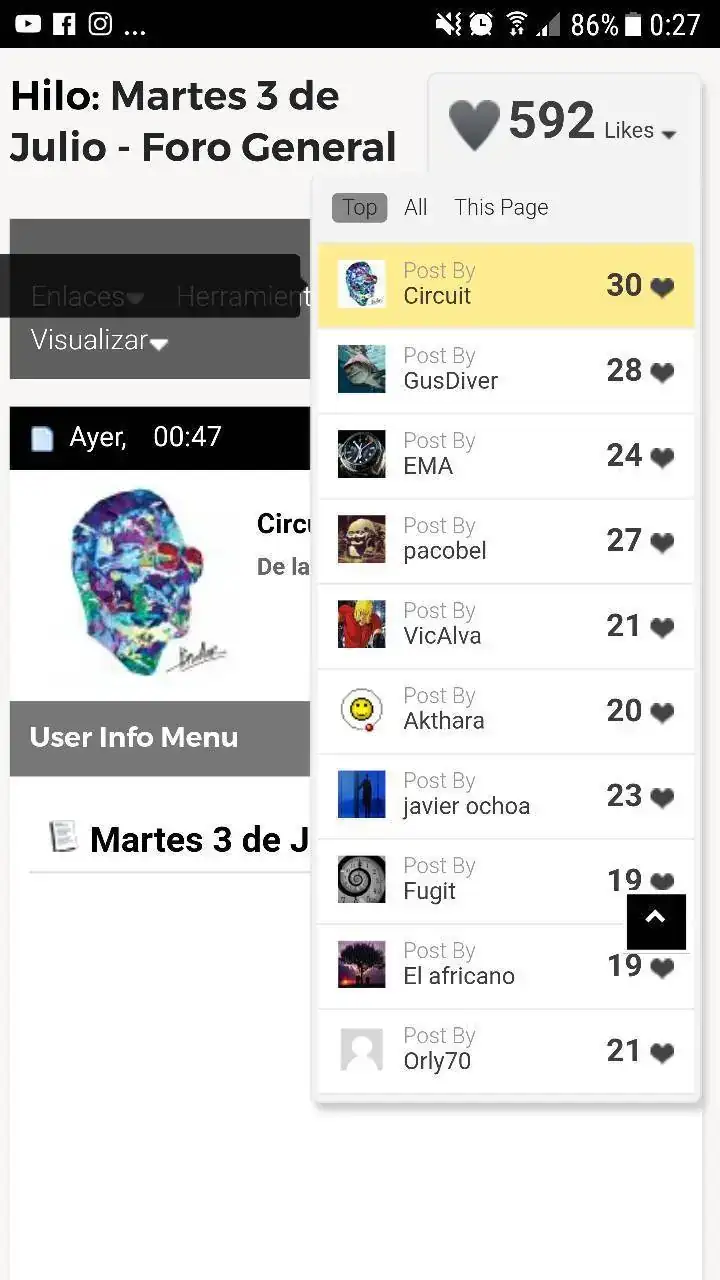Open the post by javier ochoa

505,795
